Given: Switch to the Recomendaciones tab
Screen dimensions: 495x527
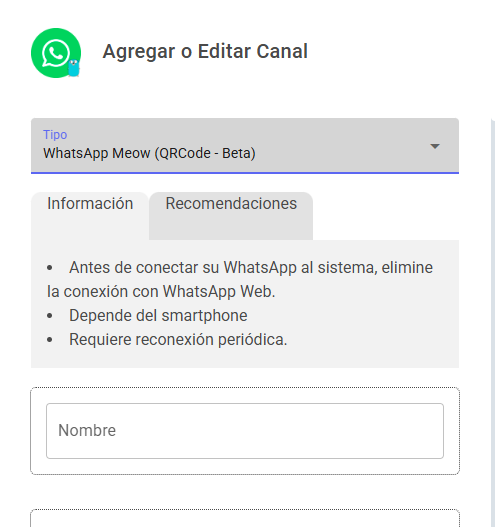Looking at the screenshot, I should click(231, 216).
